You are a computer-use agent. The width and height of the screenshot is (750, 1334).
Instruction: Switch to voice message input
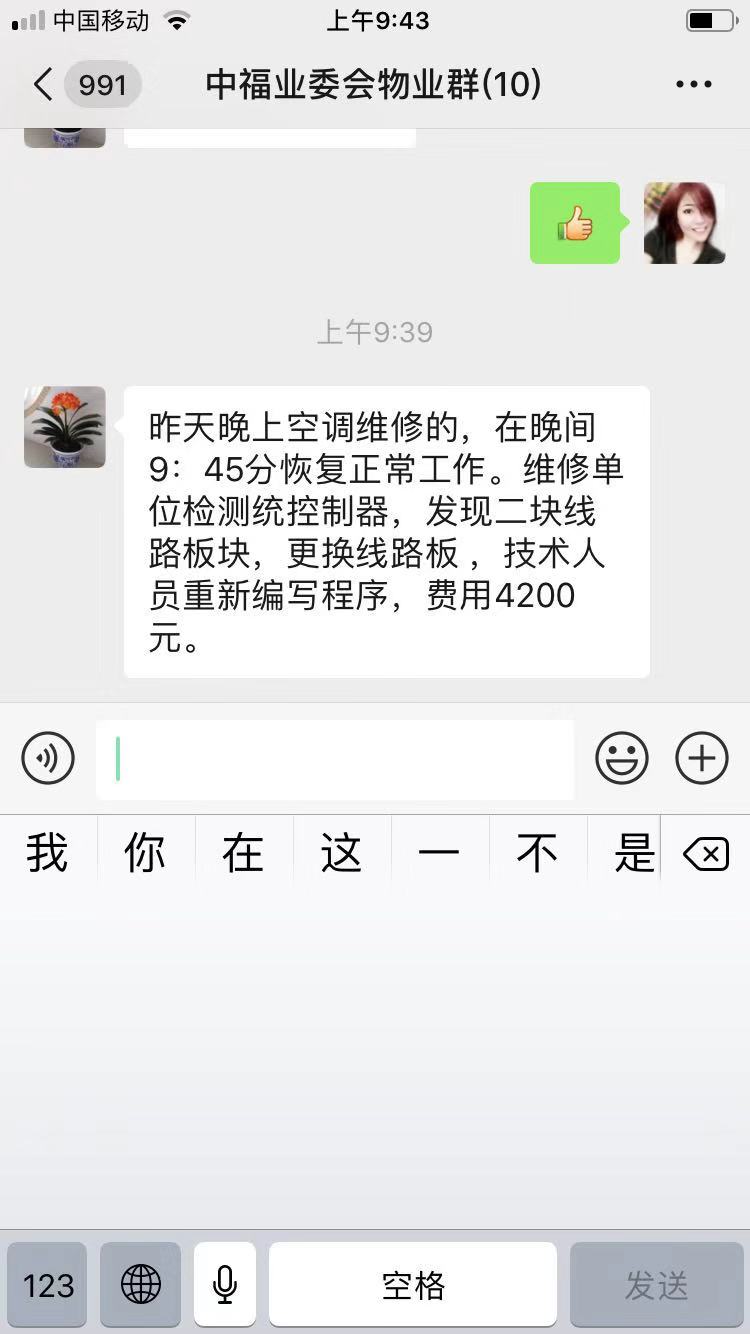pyautogui.click(x=48, y=759)
